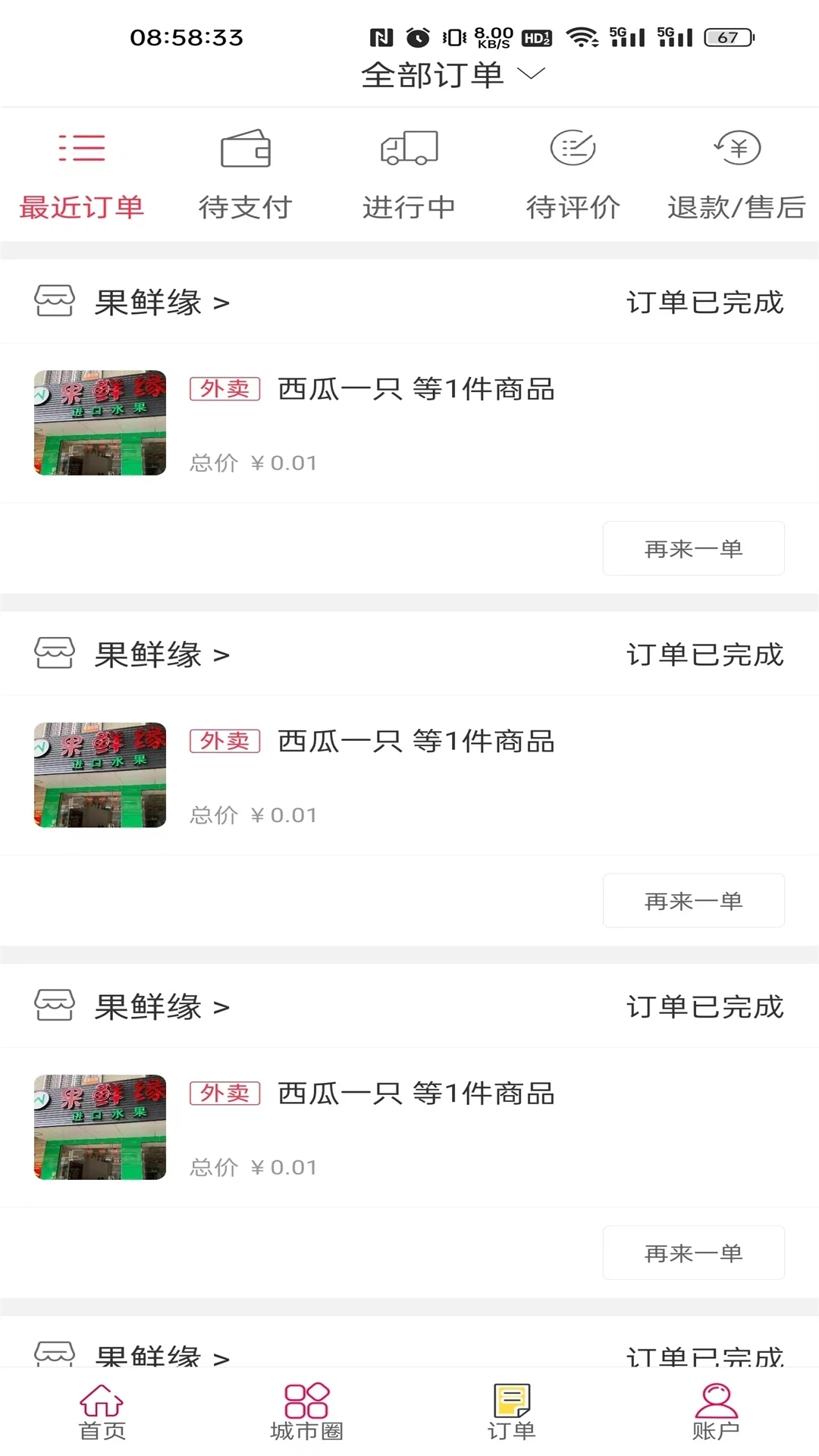This screenshot has height=1456, width=819.
Task: Open the 待支付 wallet icon
Action: point(246,149)
